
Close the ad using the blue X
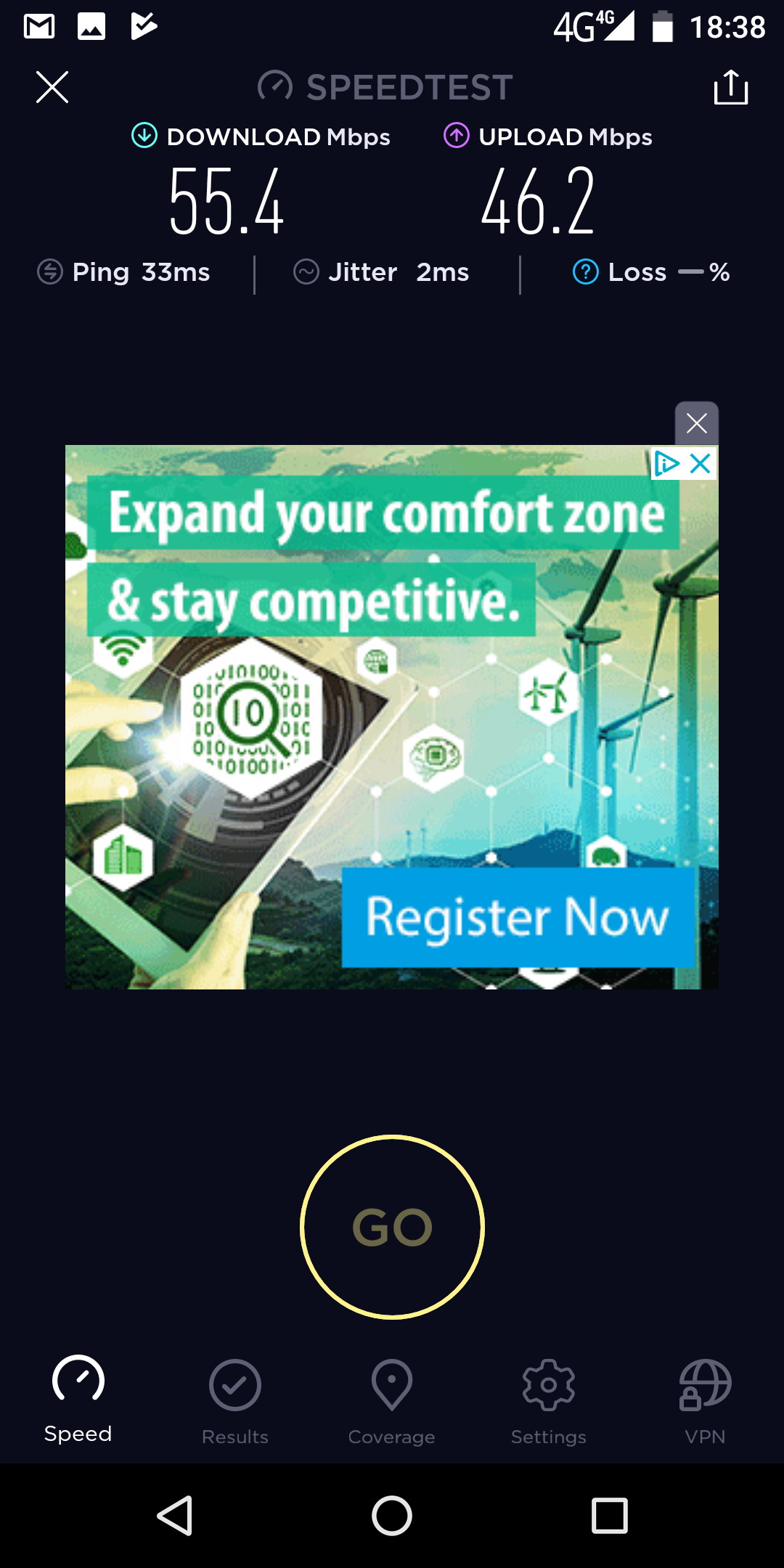click(x=701, y=464)
